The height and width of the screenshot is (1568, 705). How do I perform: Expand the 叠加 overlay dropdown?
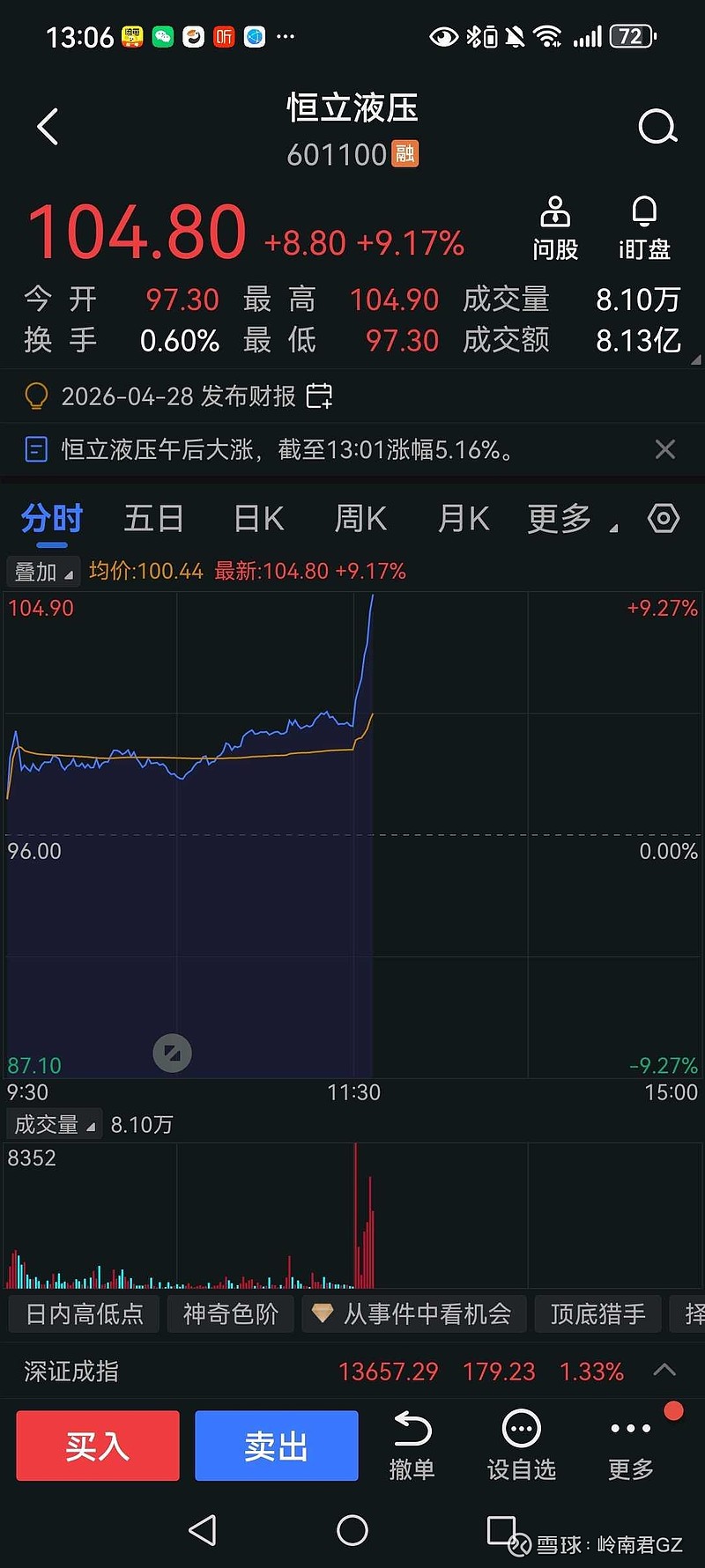(42, 571)
